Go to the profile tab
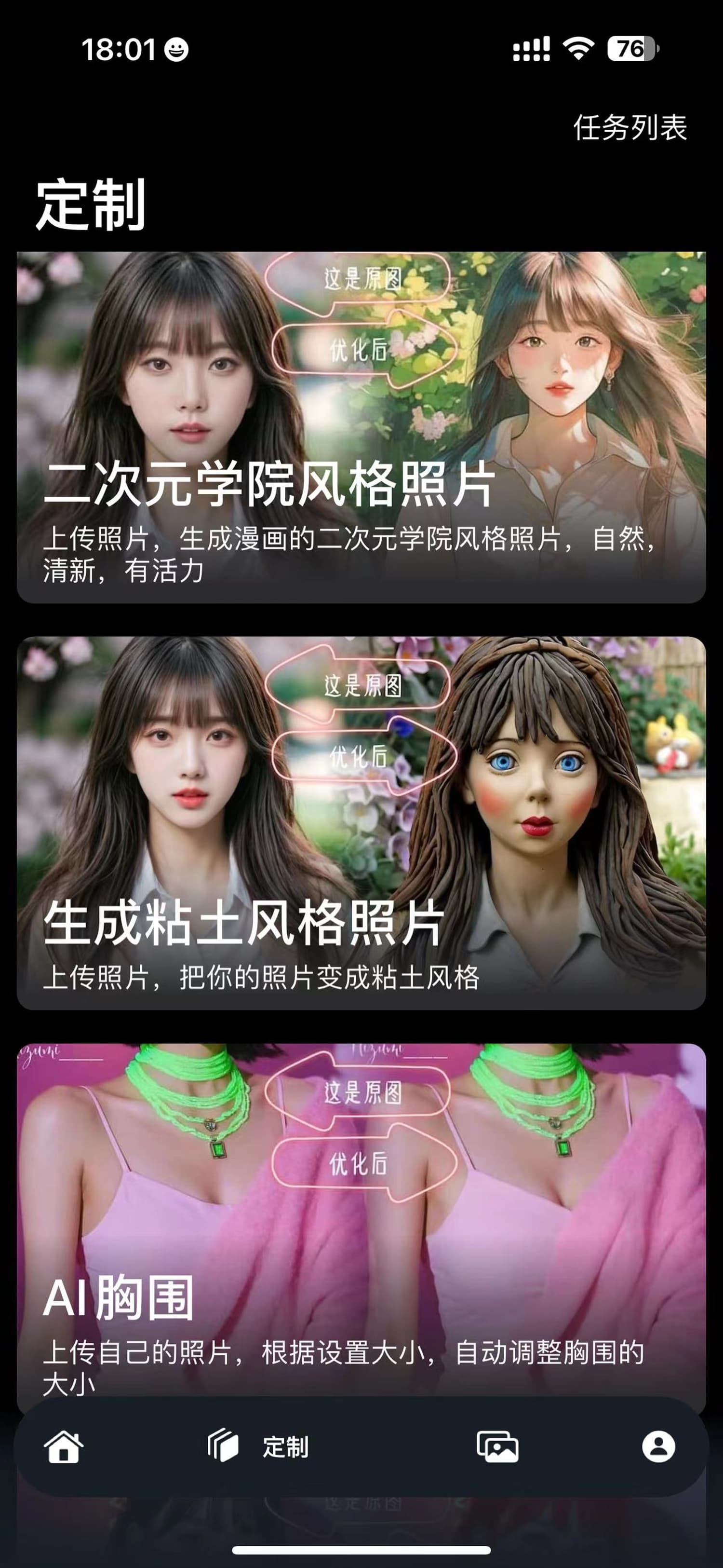The image size is (723, 1568). click(x=658, y=1447)
